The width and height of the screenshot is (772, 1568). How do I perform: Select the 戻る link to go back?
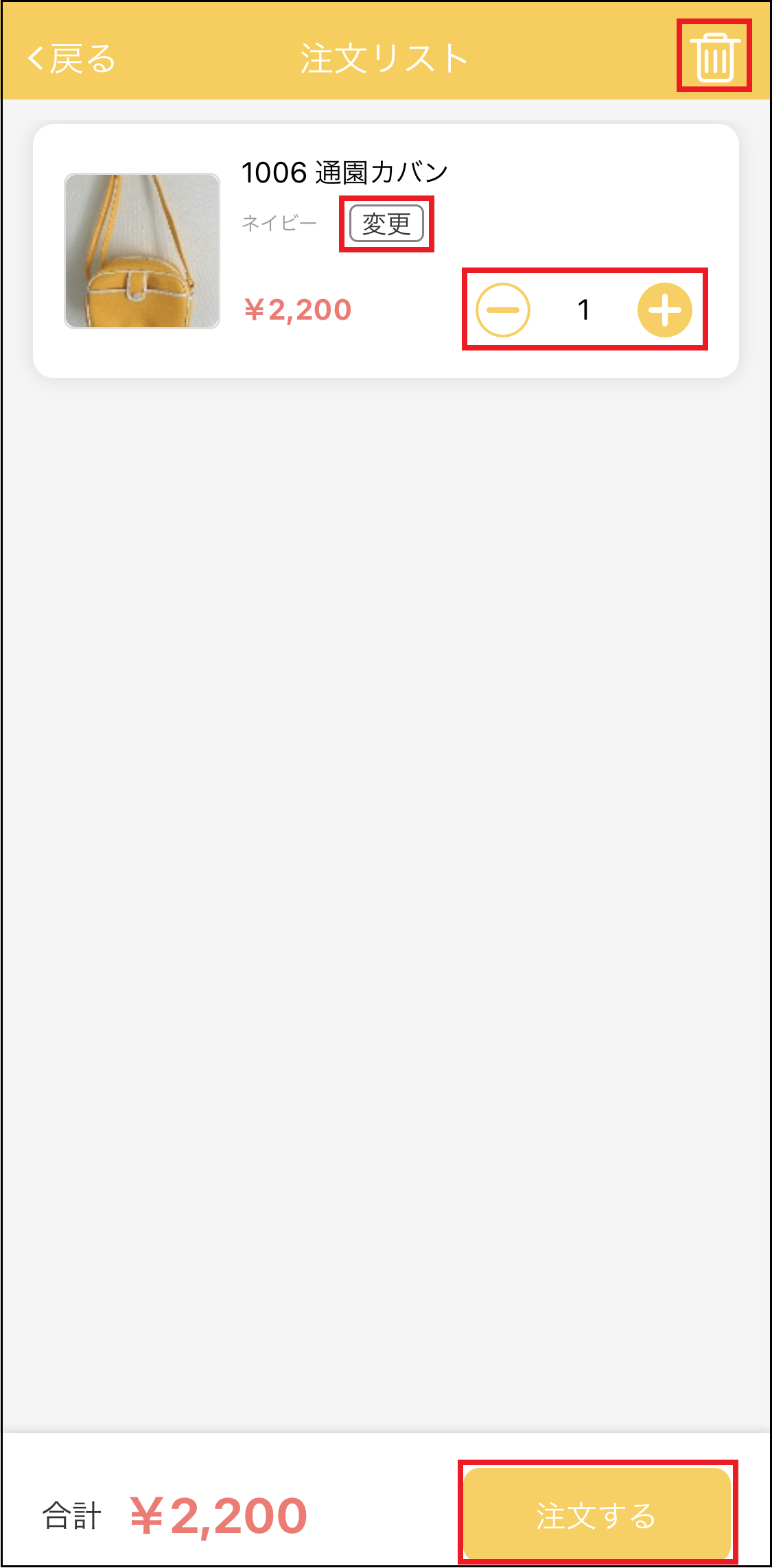pos(75,58)
